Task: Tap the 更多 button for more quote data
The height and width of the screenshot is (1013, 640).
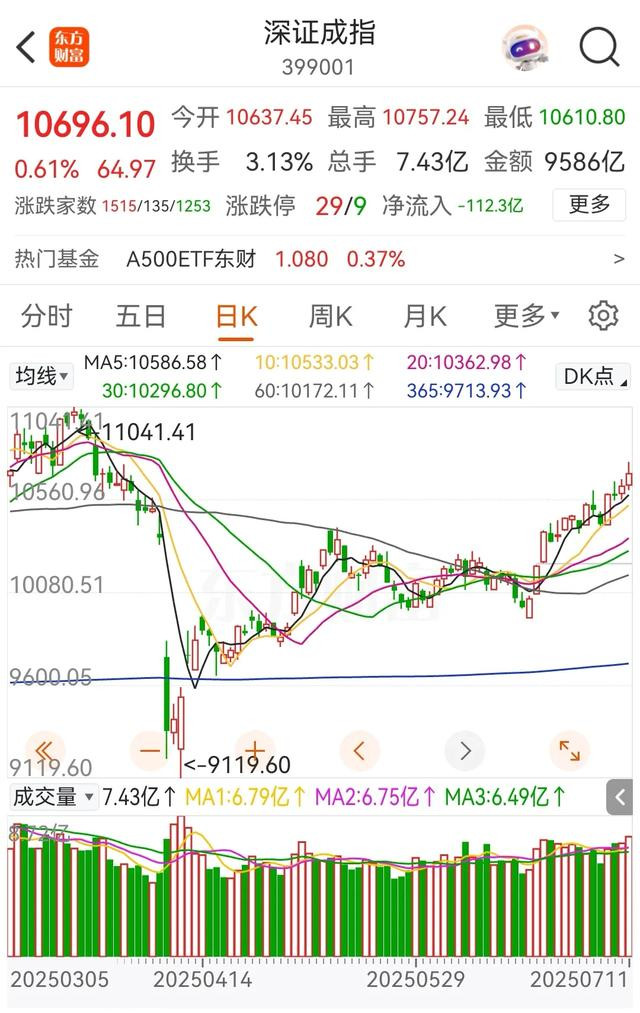Action: (x=589, y=205)
